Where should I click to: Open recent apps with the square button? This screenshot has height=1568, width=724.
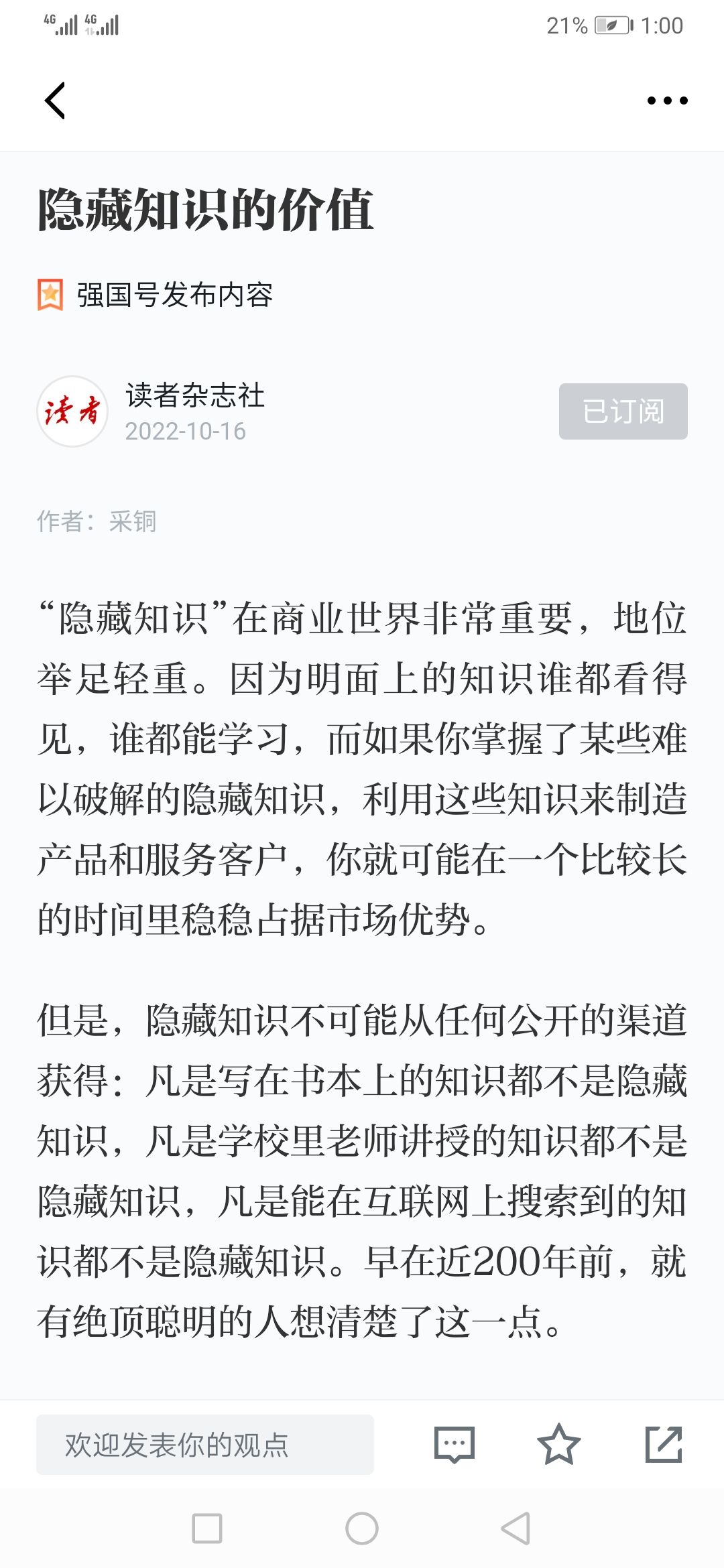(207, 1528)
